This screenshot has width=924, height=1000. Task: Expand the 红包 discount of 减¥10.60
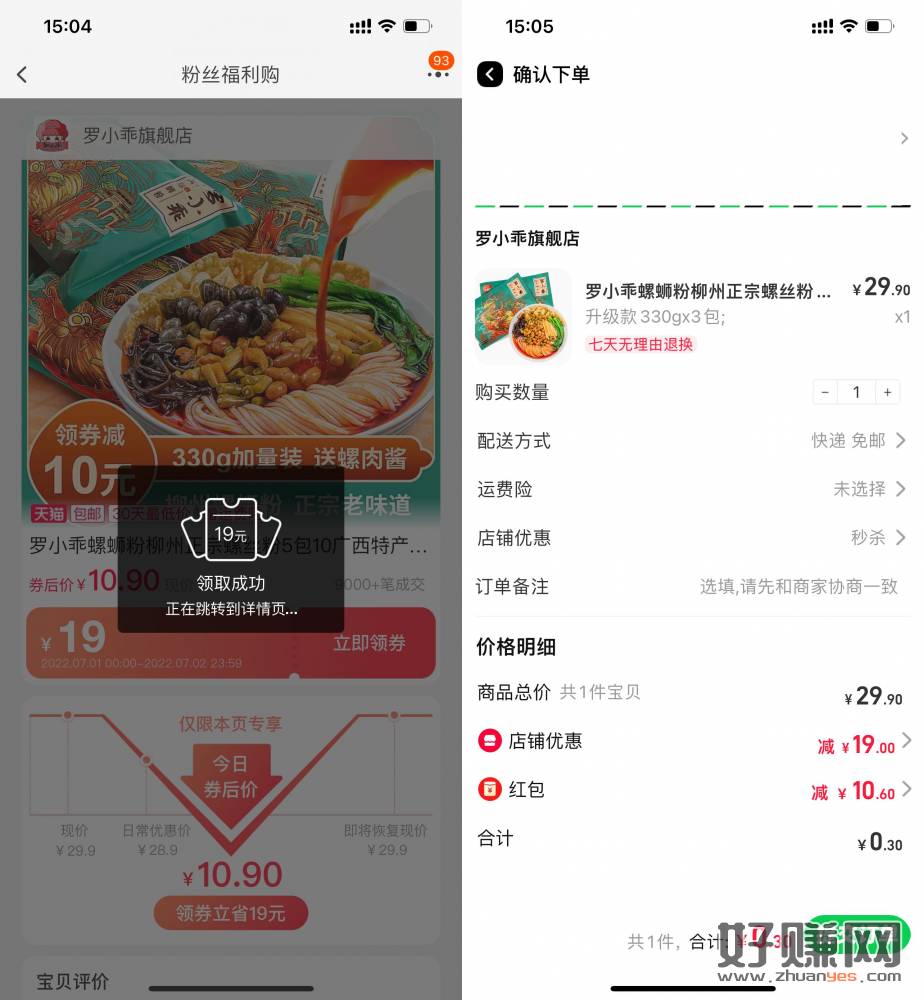[x=862, y=790]
